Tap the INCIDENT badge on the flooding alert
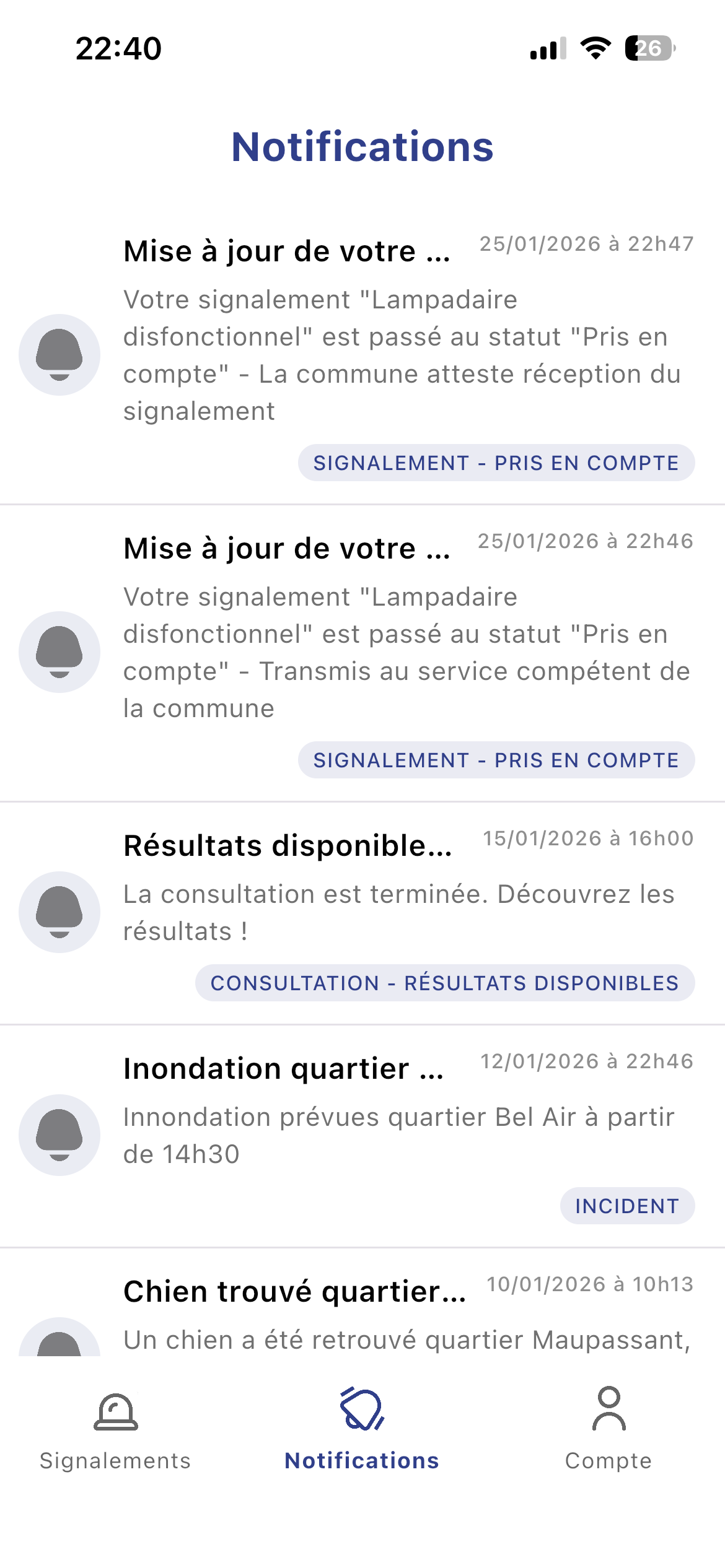 (626, 1206)
